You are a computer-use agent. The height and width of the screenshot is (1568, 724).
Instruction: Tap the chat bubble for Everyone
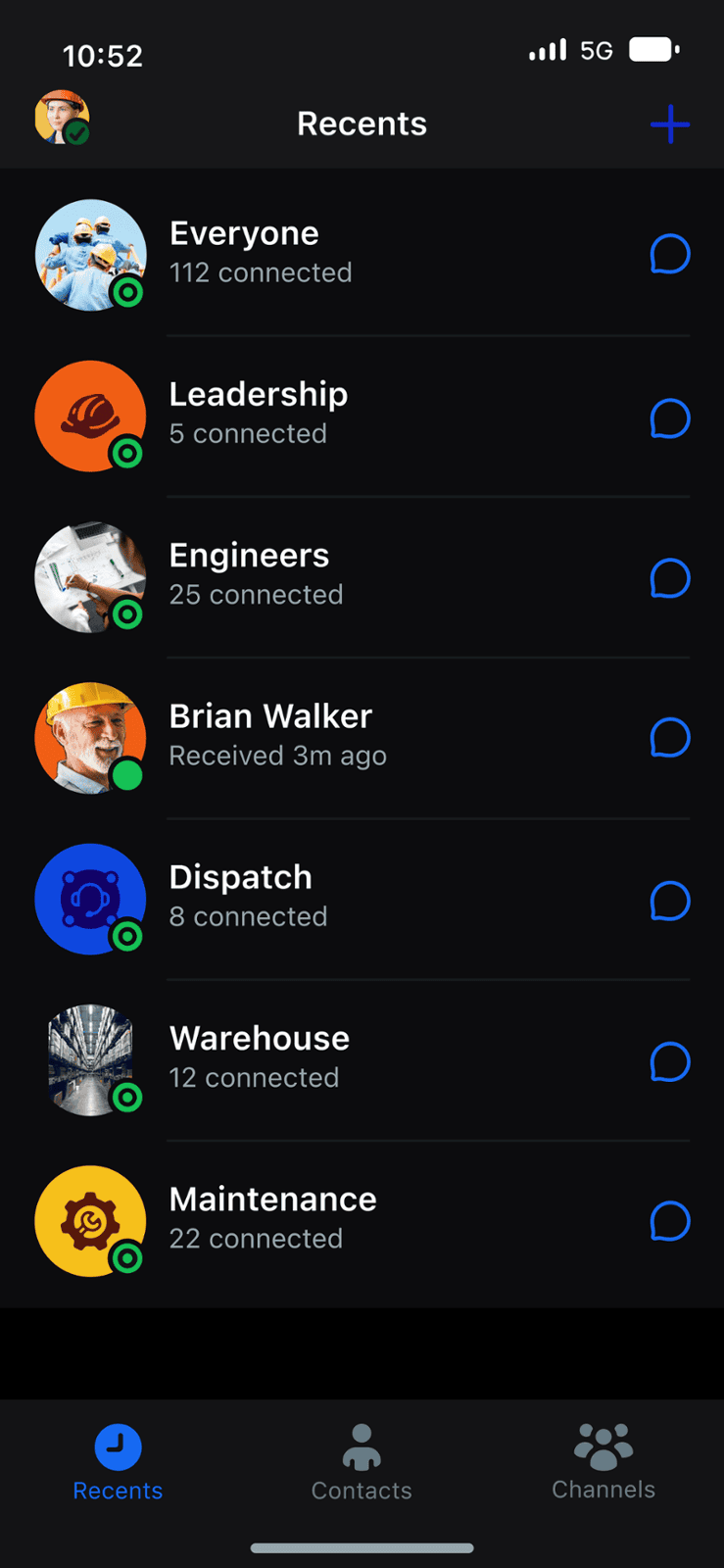(x=670, y=255)
